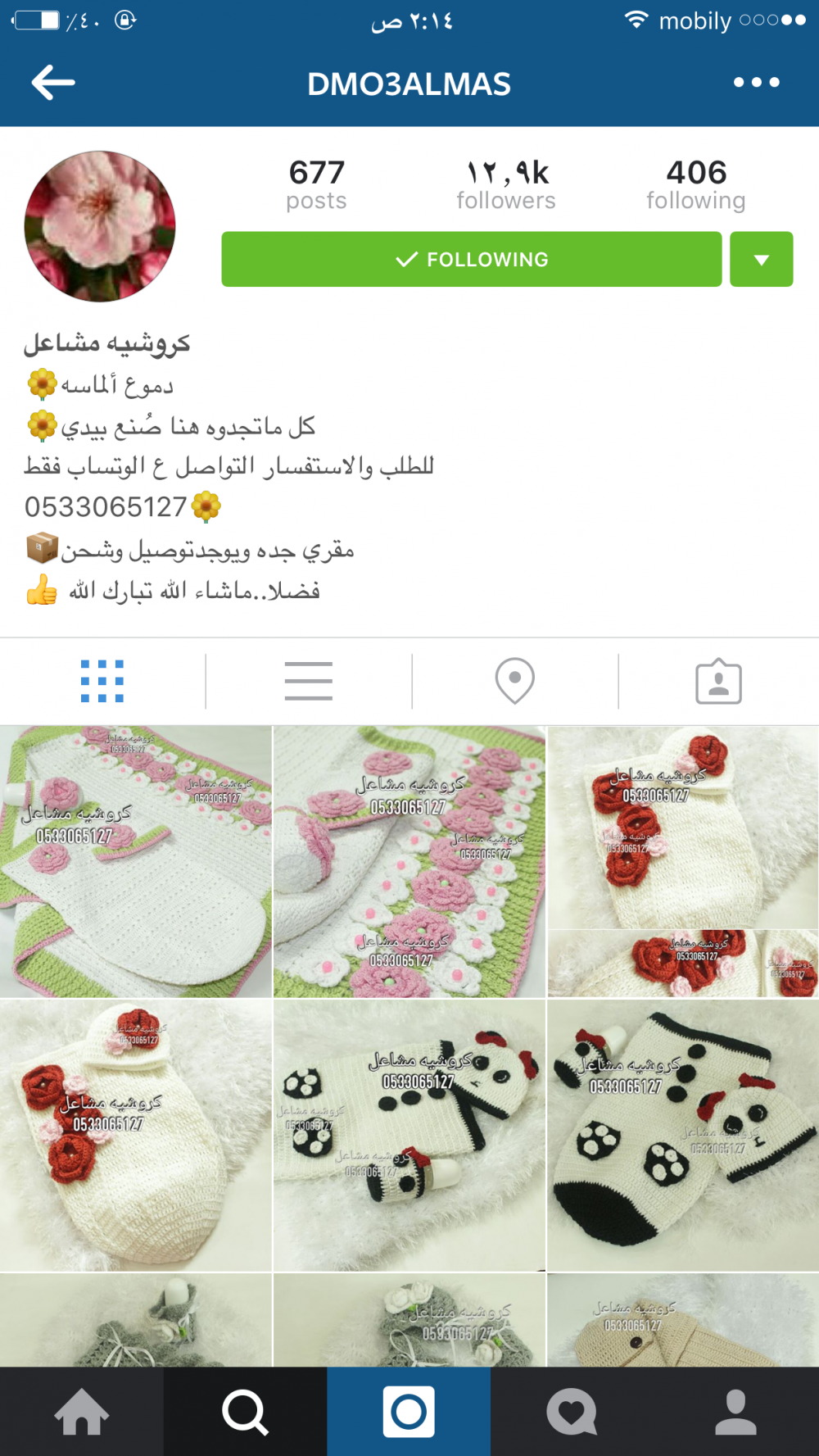Open the three-dot options menu
The image size is (819, 1456).
tap(756, 83)
